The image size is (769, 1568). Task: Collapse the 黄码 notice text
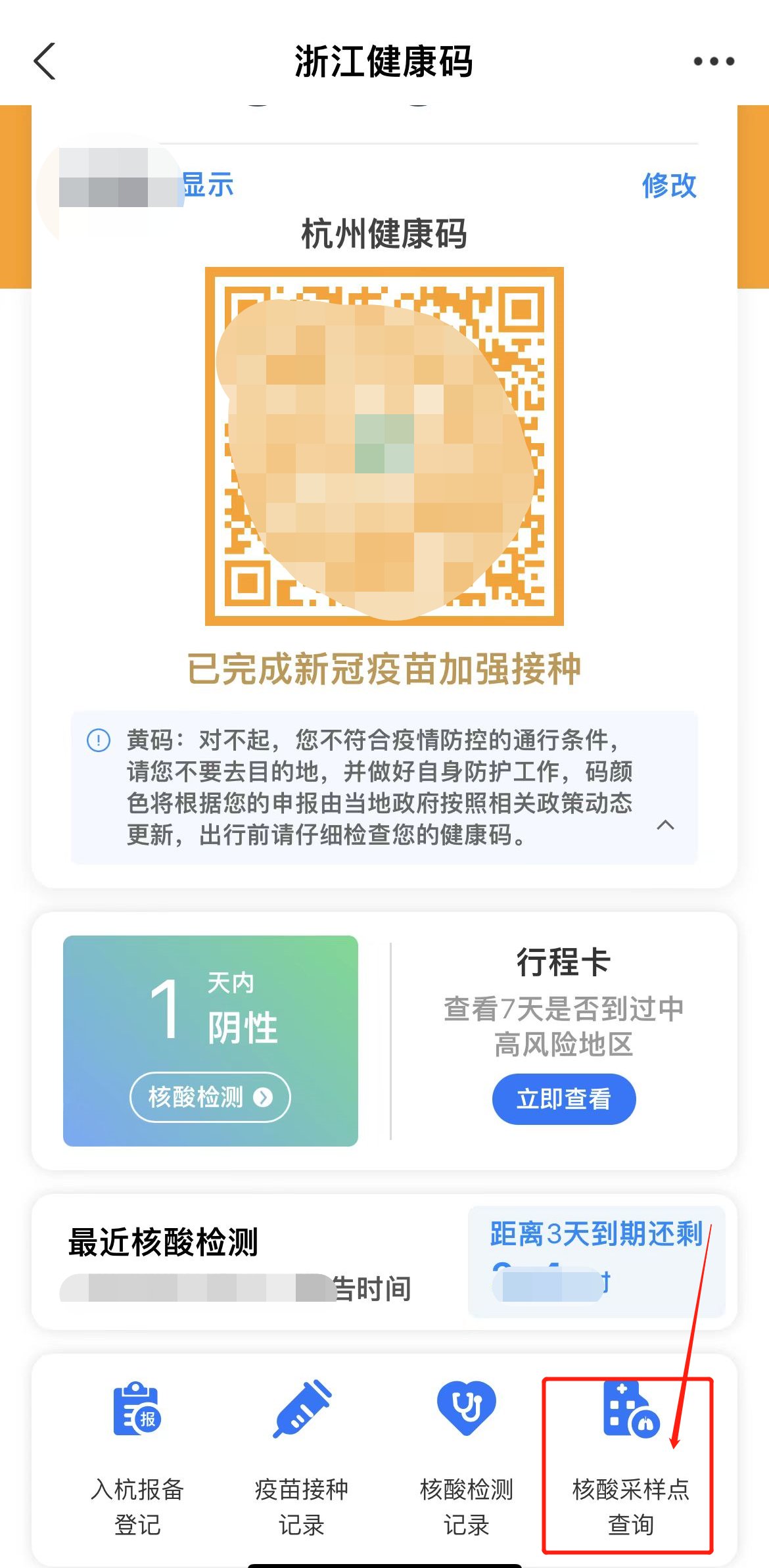click(665, 825)
